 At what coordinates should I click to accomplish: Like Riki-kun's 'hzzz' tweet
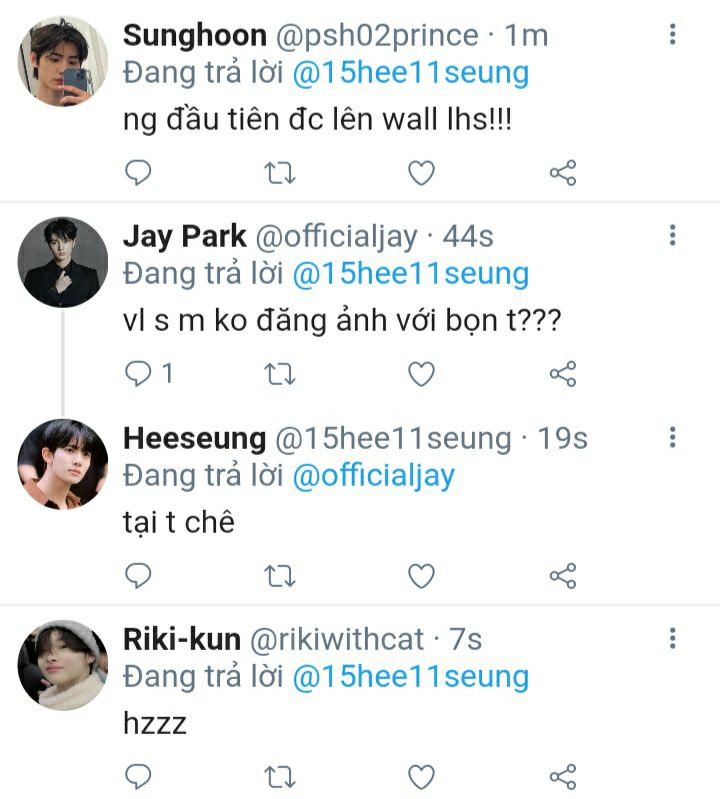click(x=422, y=776)
